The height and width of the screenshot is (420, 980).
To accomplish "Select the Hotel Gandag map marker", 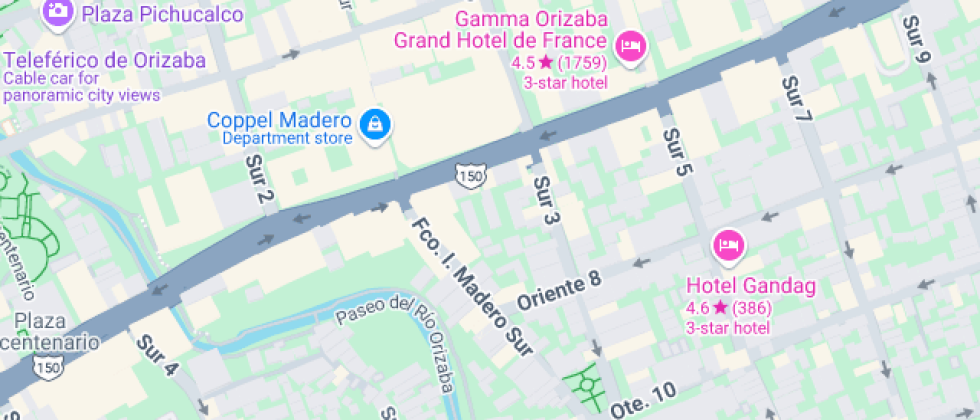I will [728, 245].
